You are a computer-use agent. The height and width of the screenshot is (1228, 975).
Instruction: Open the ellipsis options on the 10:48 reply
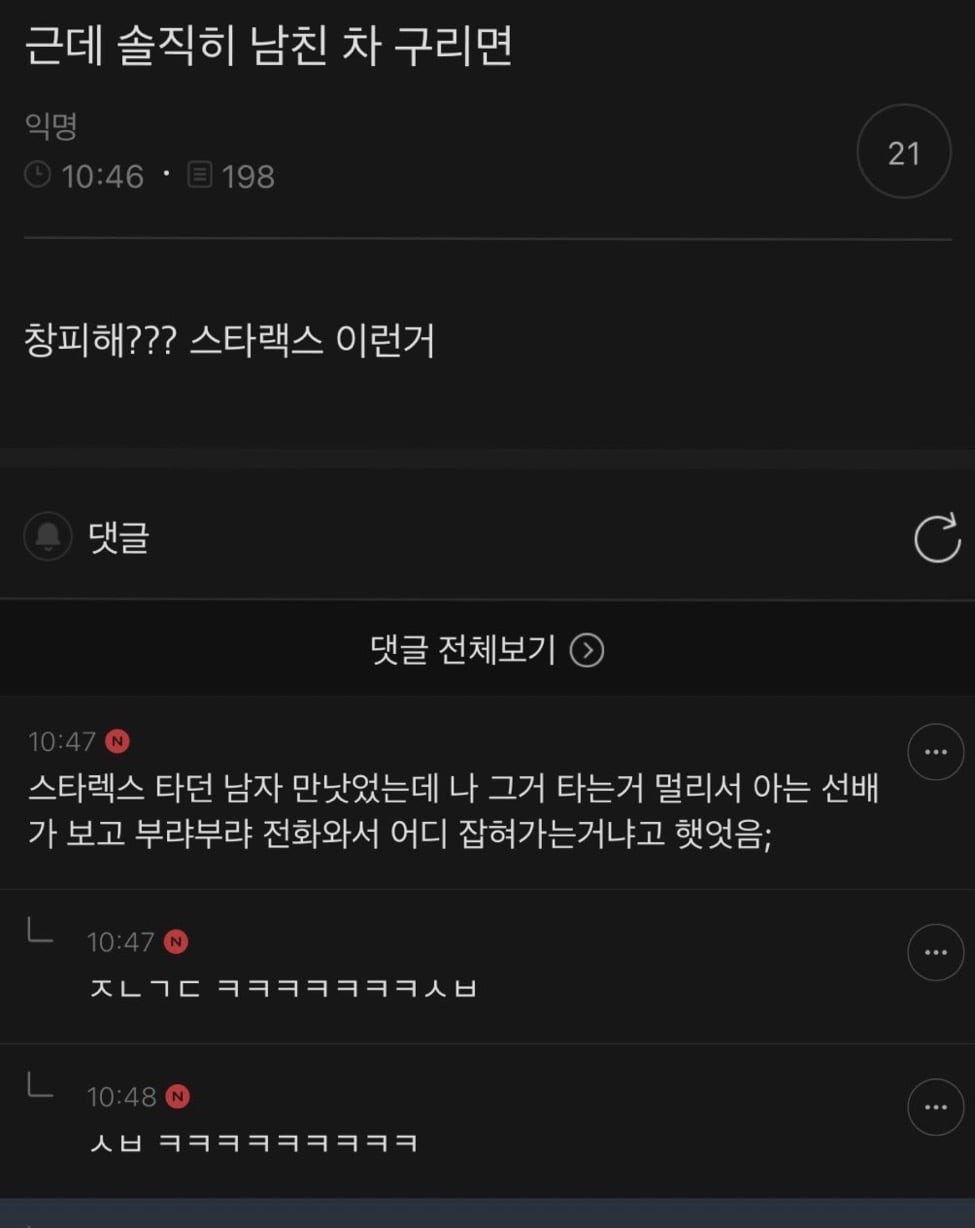click(935, 1107)
